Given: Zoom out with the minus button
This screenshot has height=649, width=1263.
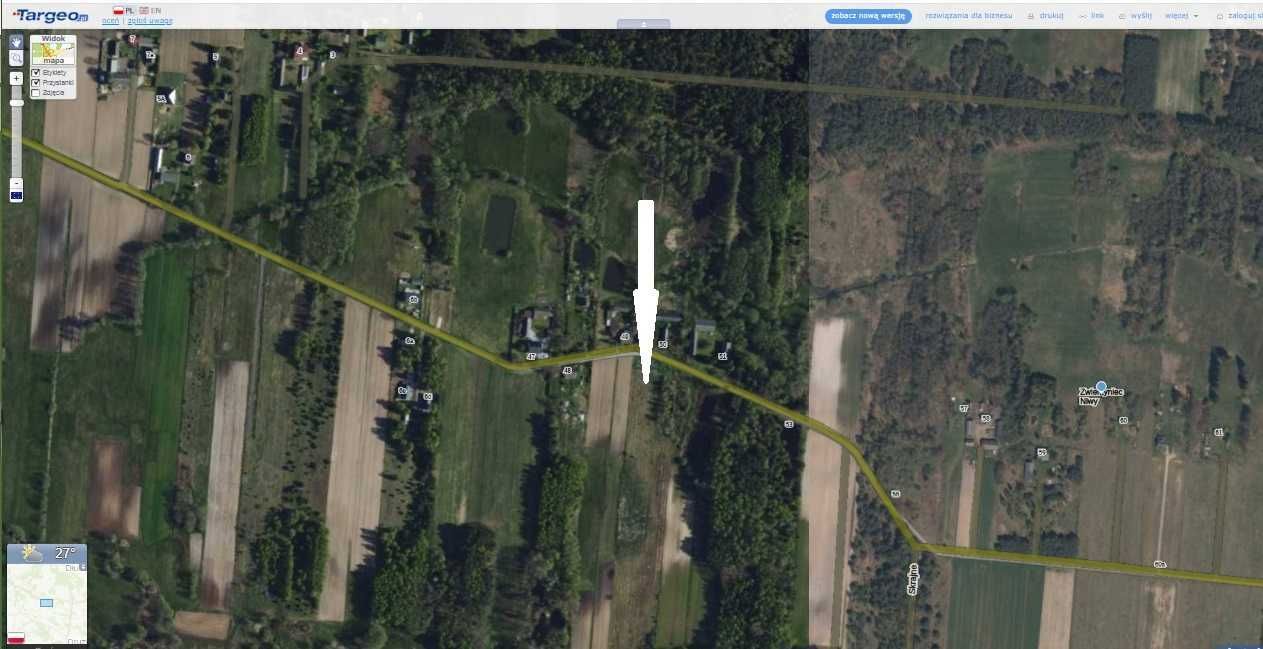Looking at the screenshot, I should 16,183.
